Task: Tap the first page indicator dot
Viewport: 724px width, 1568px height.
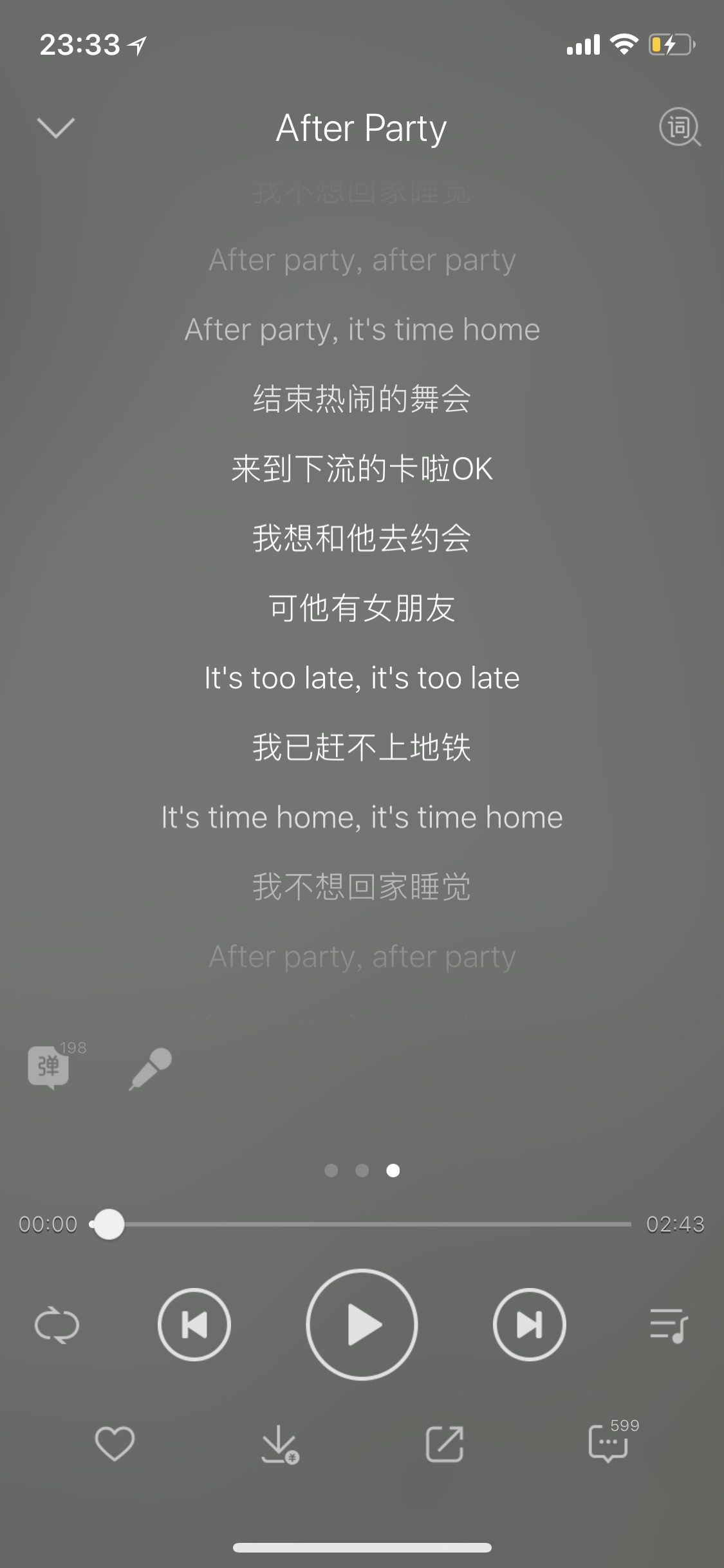Action: click(x=331, y=1170)
